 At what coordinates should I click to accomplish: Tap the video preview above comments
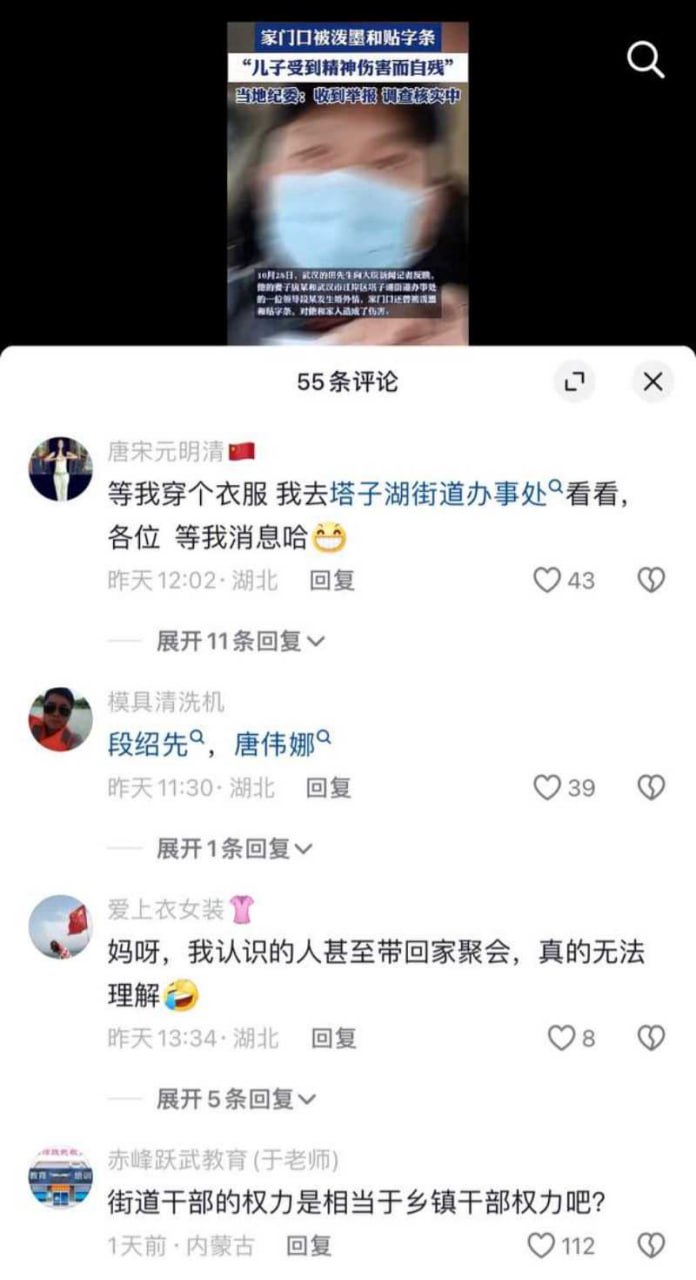[x=347, y=185]
